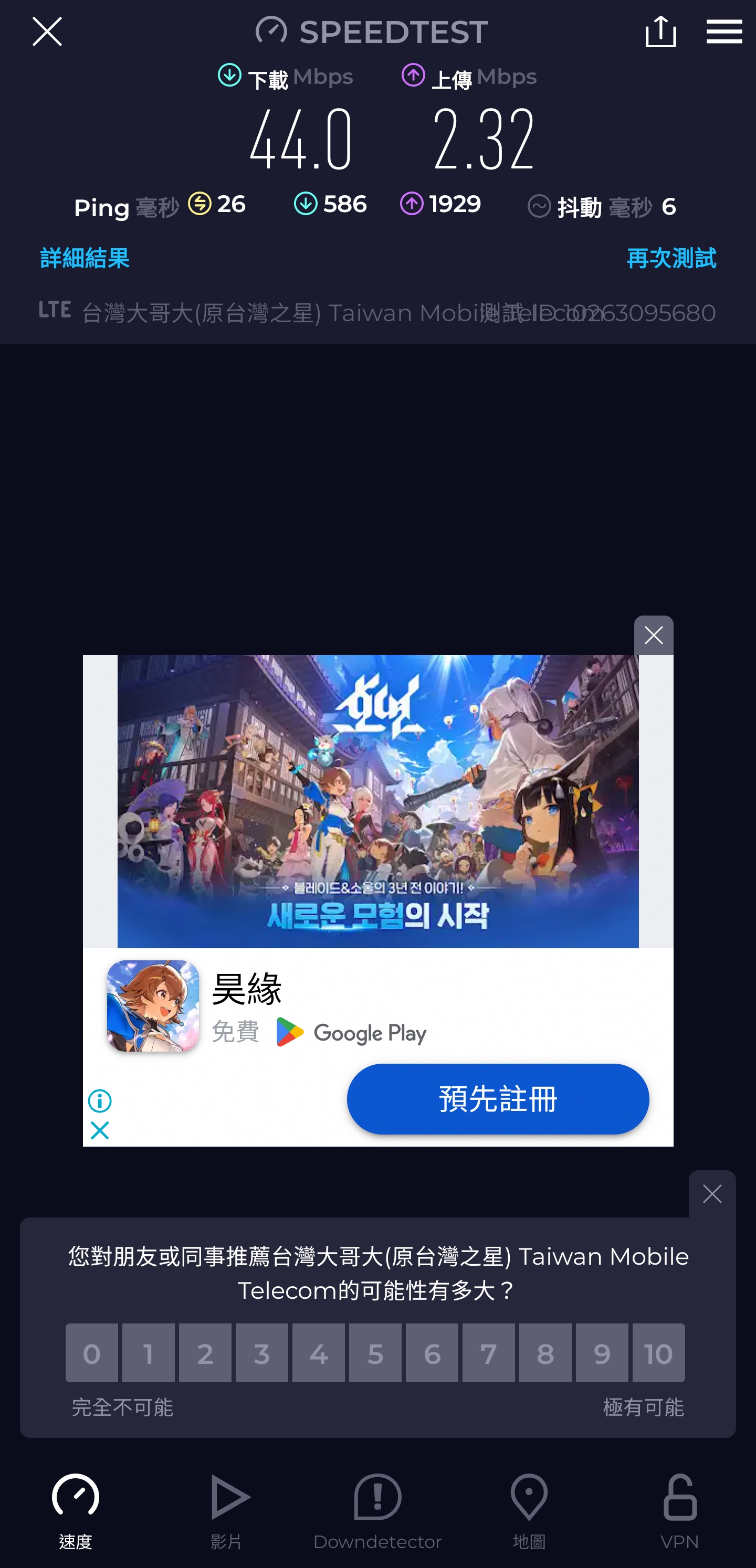
Task: Open 詳細結果 detailed results
Action: pos(85,258)
